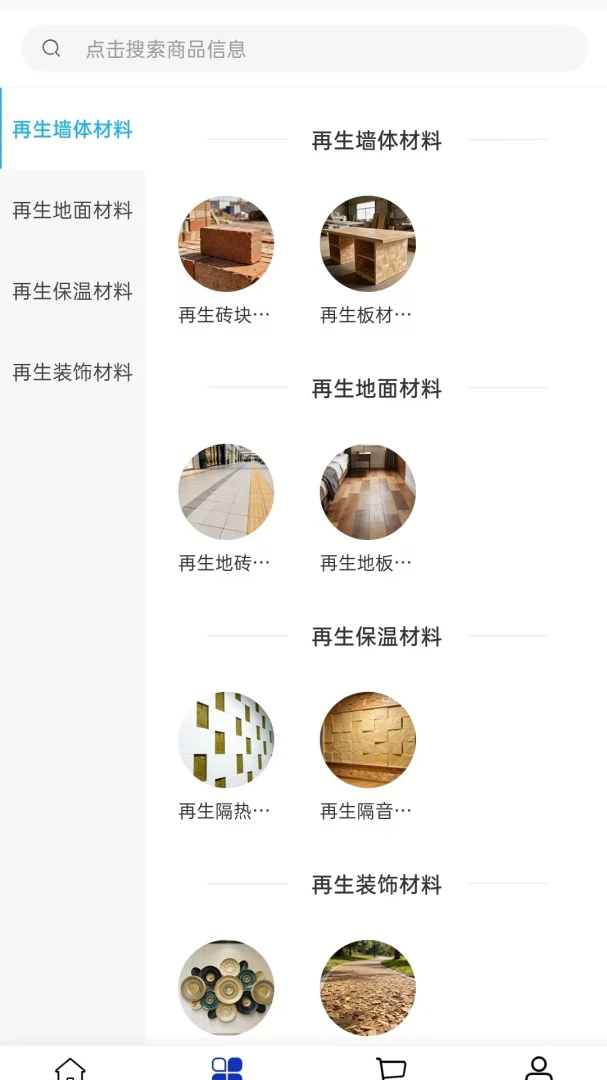Open the 再生砖块 product tile
607x1080 pixels.
tap(226, 260)
